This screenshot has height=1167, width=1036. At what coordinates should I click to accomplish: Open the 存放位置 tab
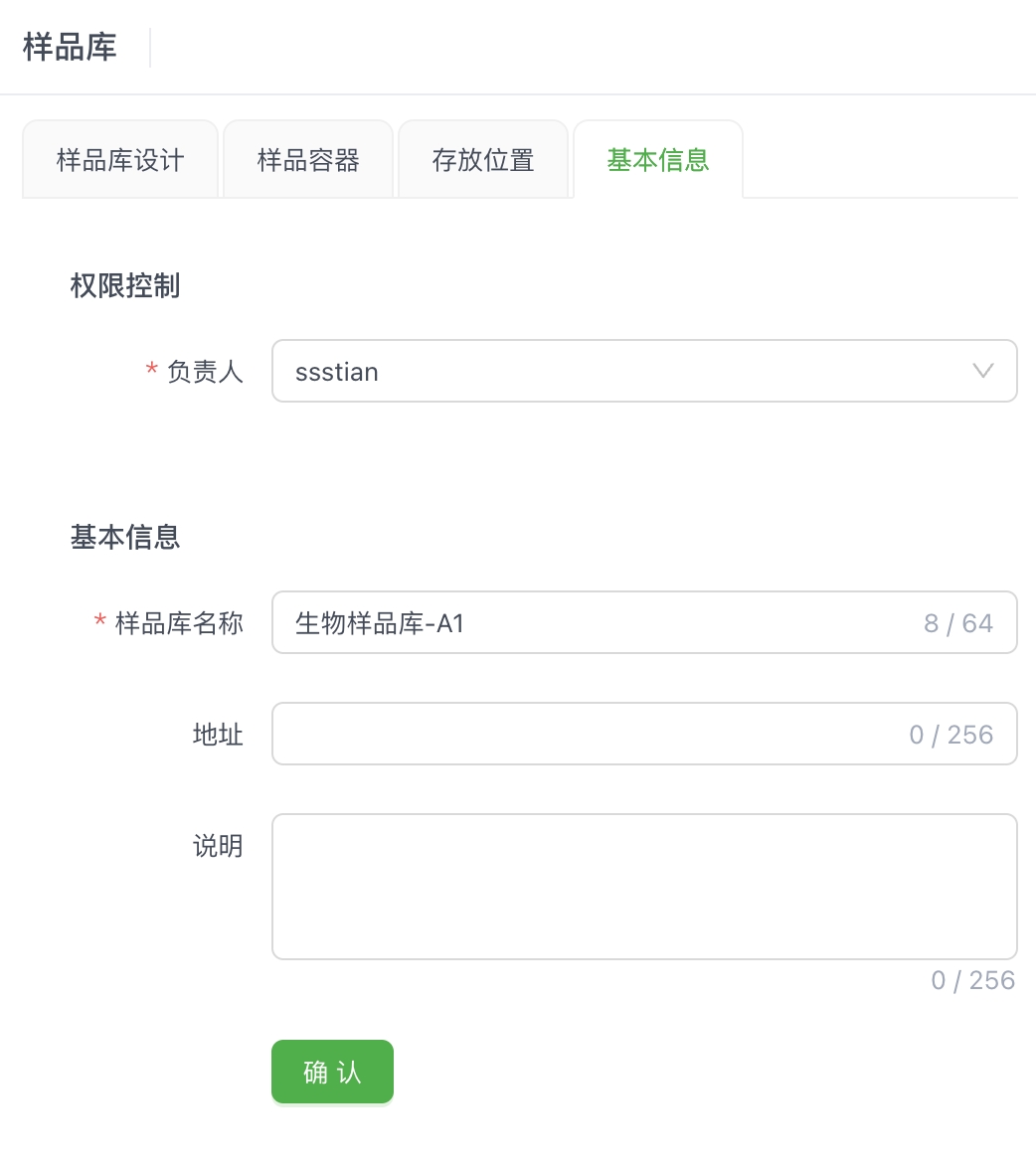(483, 159)
